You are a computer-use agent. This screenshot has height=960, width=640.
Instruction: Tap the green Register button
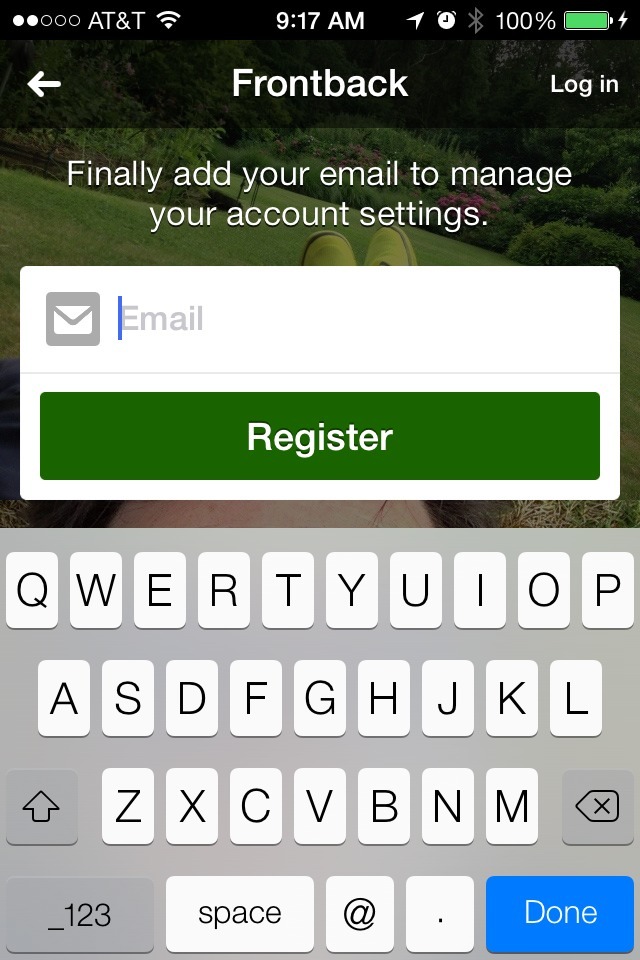(320, 437)
